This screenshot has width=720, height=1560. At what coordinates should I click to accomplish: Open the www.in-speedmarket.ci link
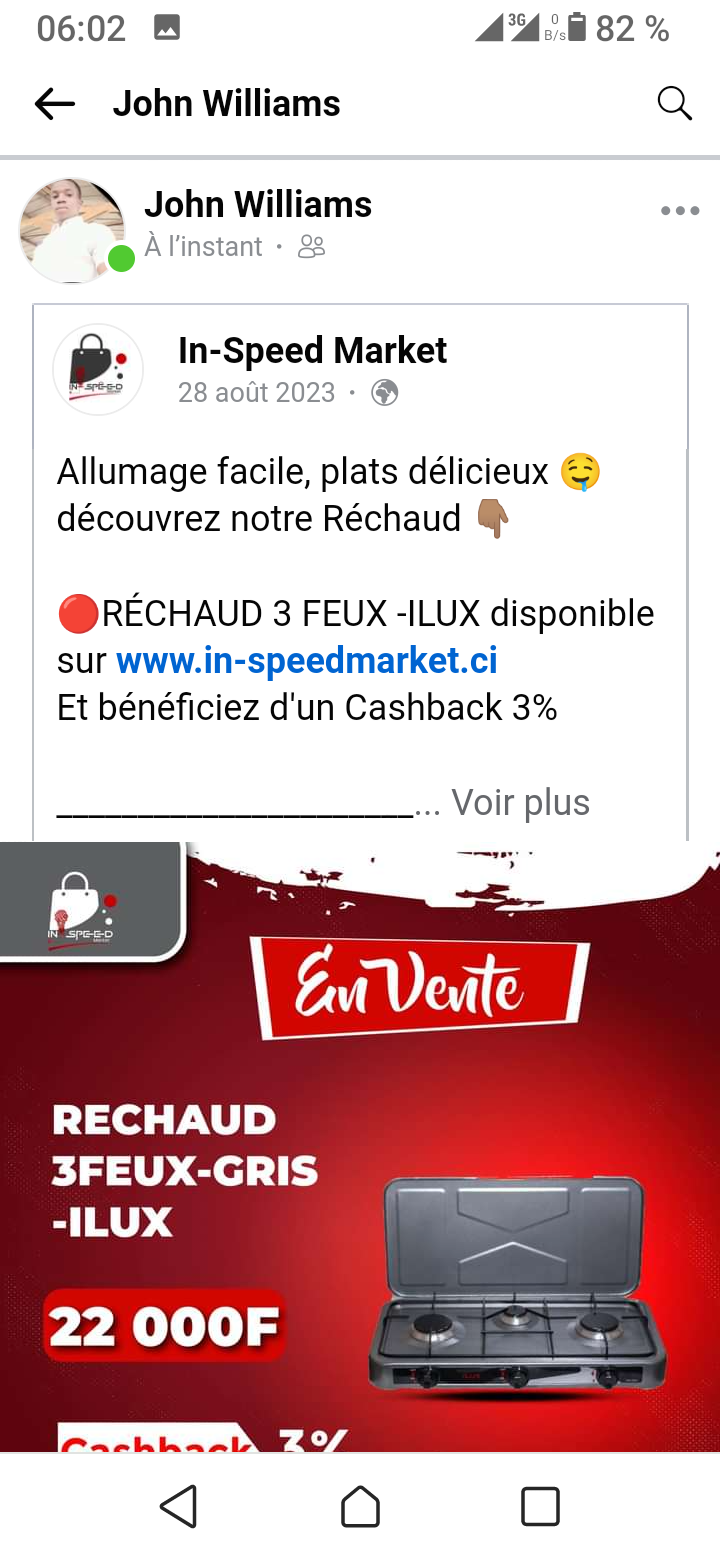pos(307,661)
